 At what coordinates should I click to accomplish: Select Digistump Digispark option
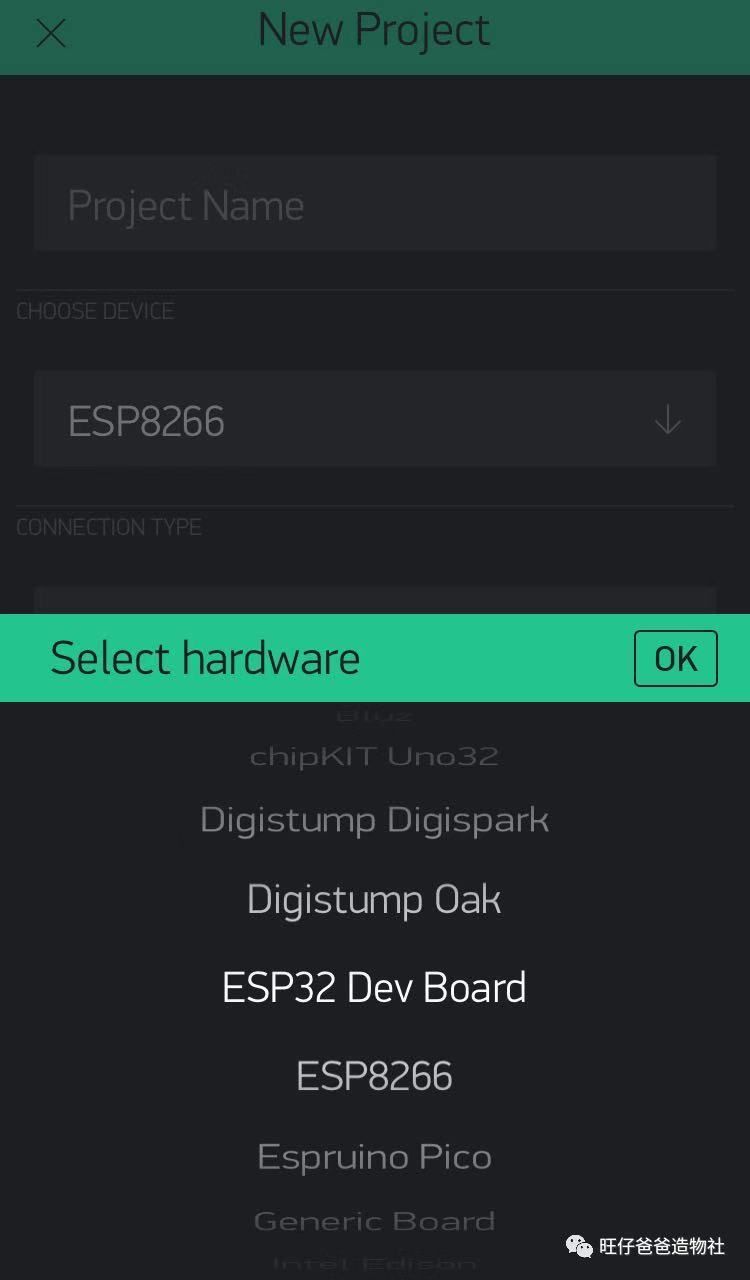tap(374, 820)
